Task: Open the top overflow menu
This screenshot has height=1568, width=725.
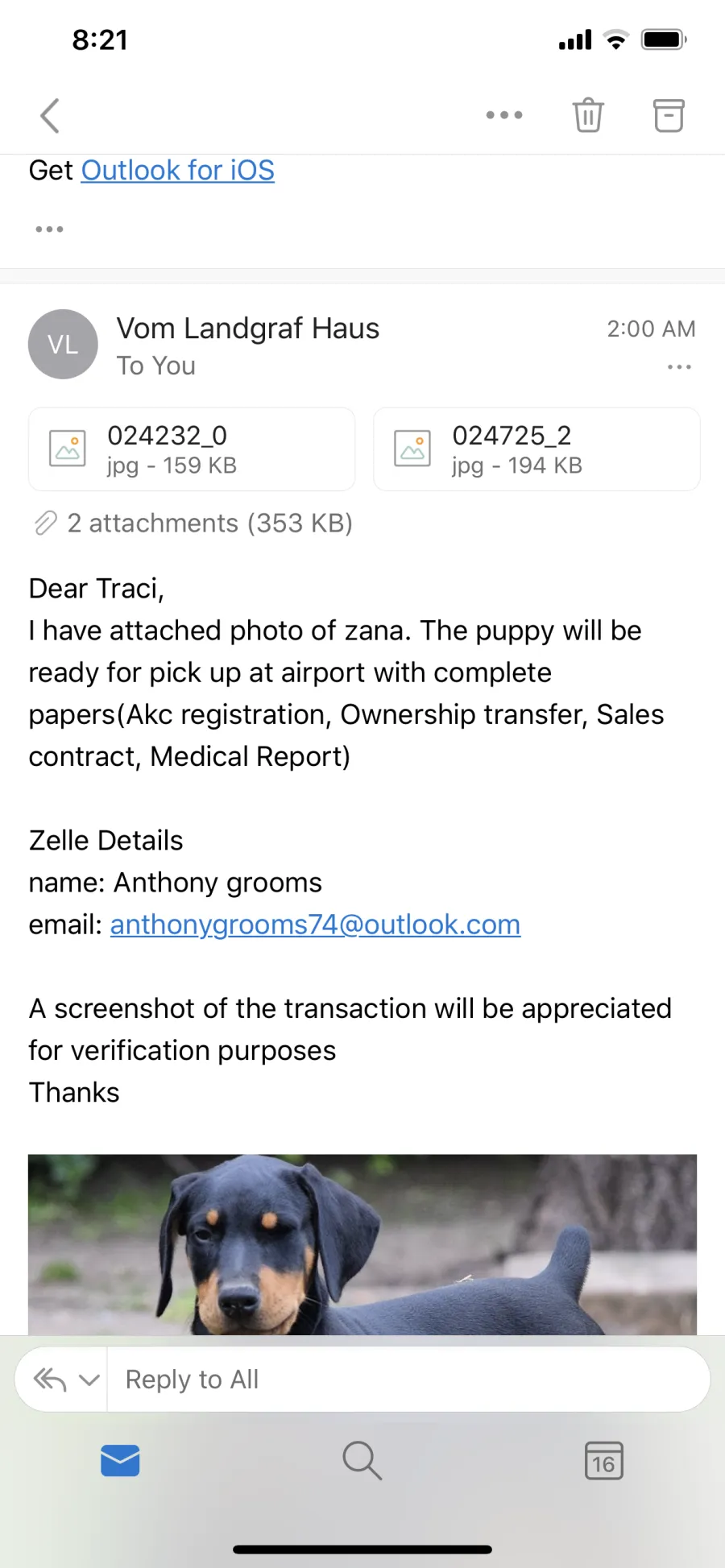Action: click(x=504, y=115)
